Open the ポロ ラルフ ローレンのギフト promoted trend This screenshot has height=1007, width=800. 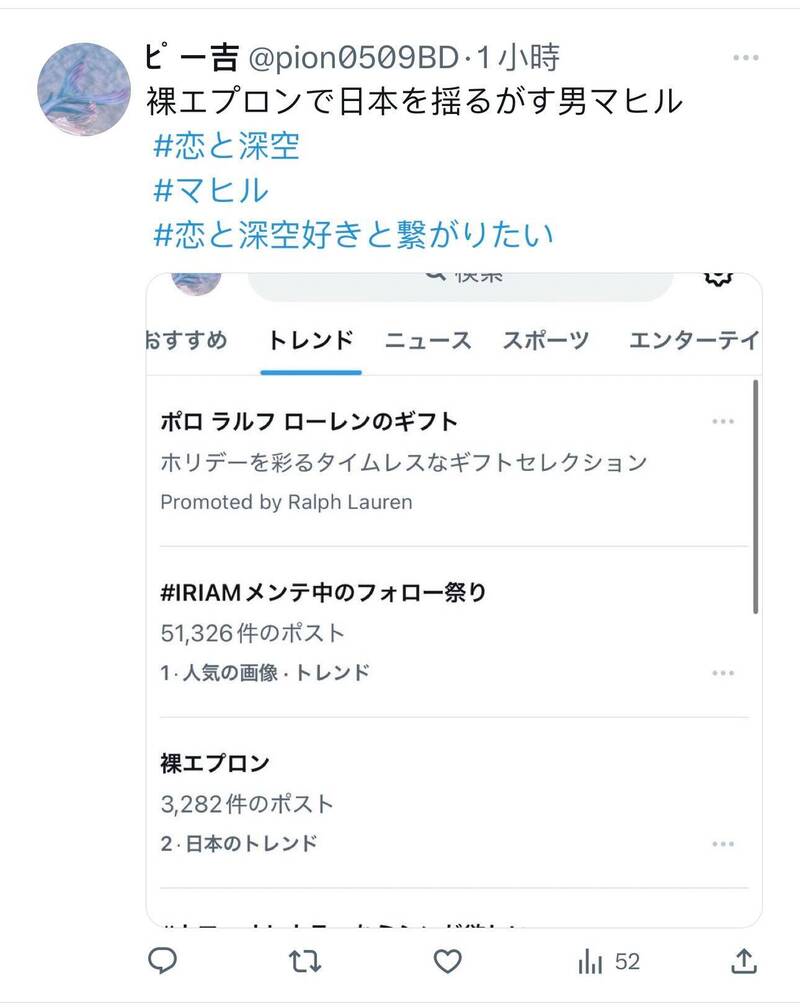[x=310, y=421]
